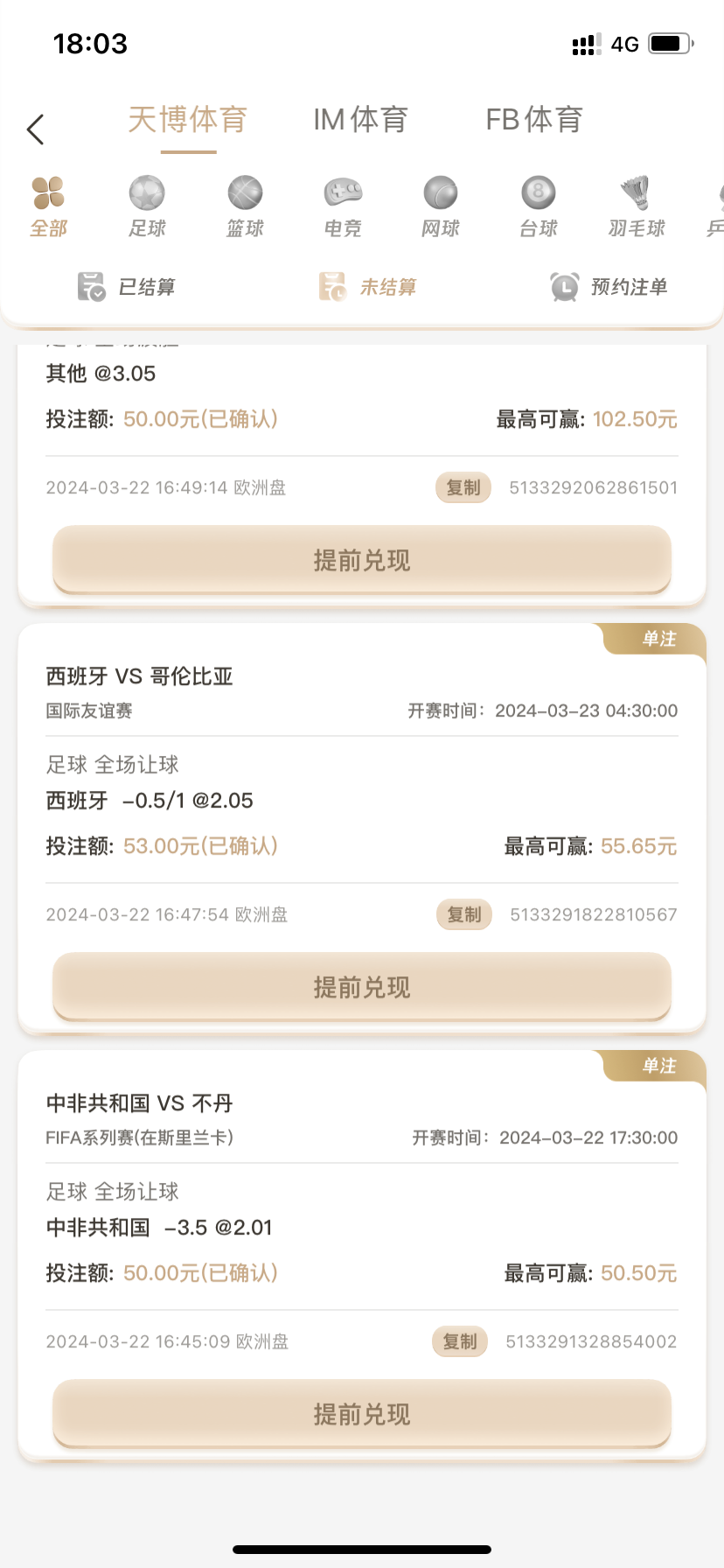Filter bets by 网球
Viewport: 724px width, 1568px height.
[x=441, y=206]
